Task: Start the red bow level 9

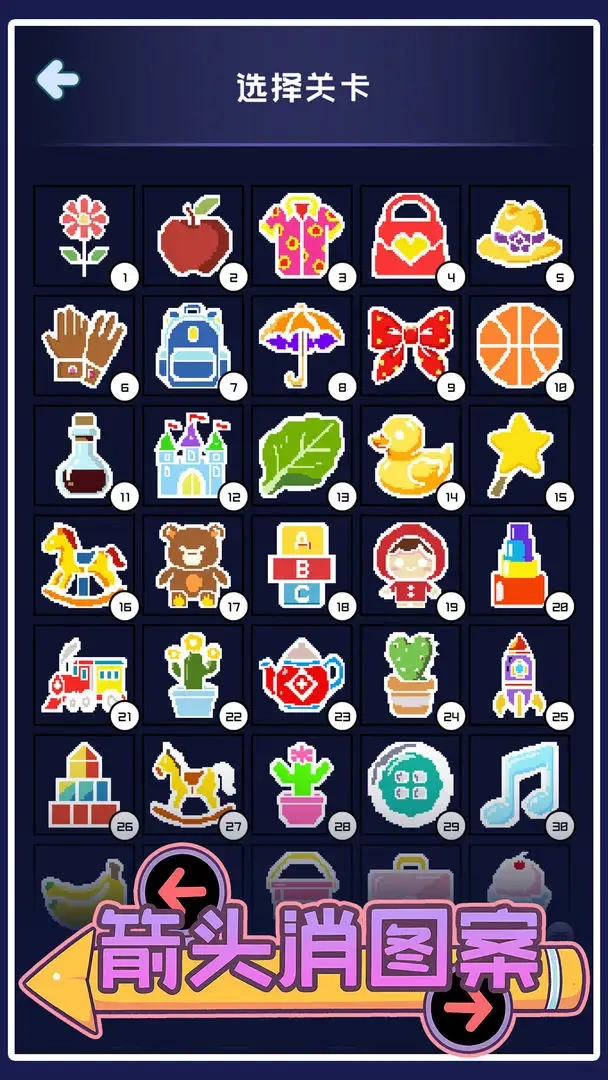Action: [x=411, y=346]
